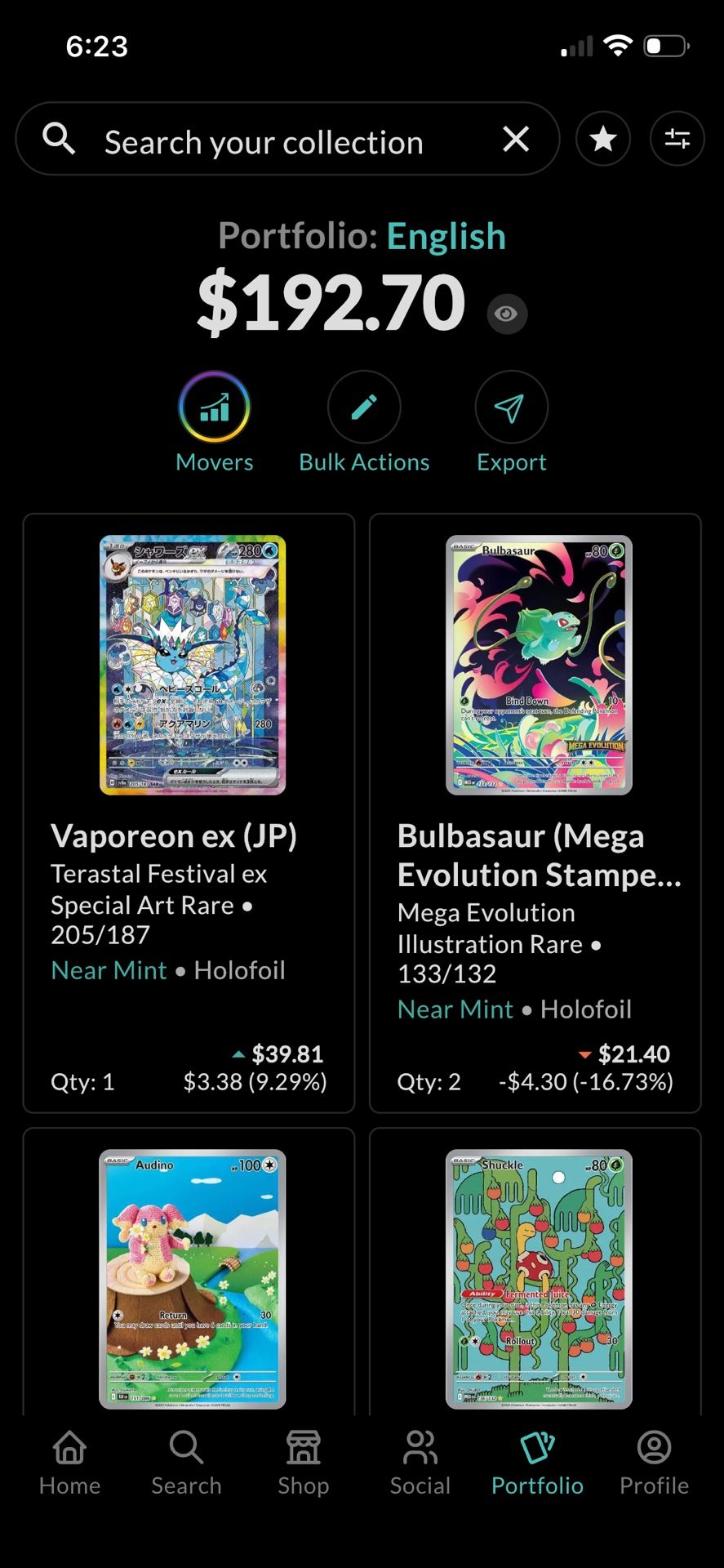Select the Bulk Actions pencil icon
This screenshot has height=1568, width=724.
point(364,406)
